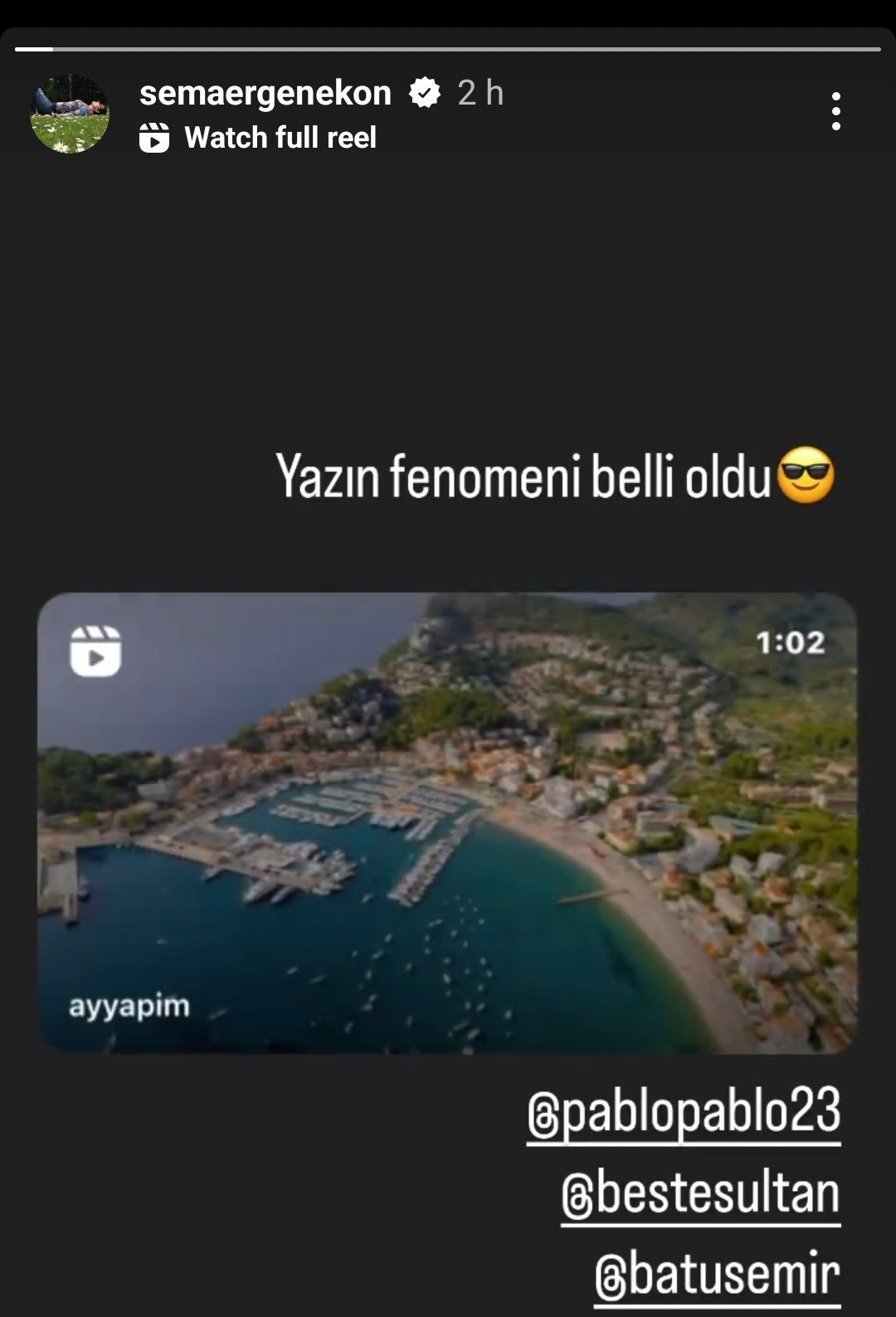This screenshot has width=896, height=1317.
Task: Open the three-dot story options menu
Action: (x=835, y=111)
